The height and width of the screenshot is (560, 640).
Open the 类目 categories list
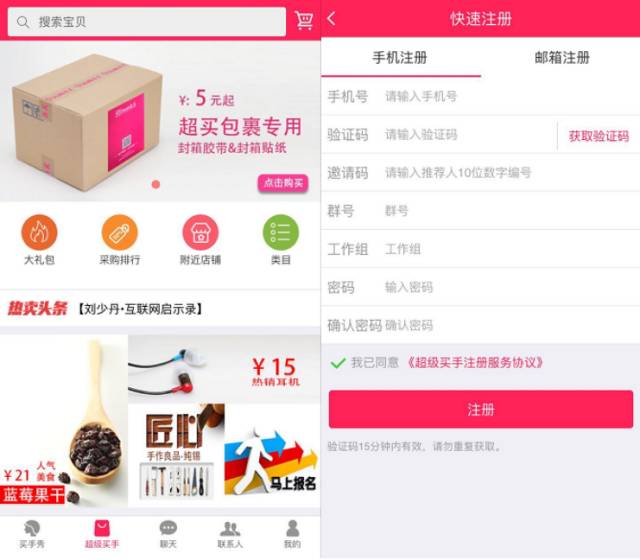[x=281, y=241]
